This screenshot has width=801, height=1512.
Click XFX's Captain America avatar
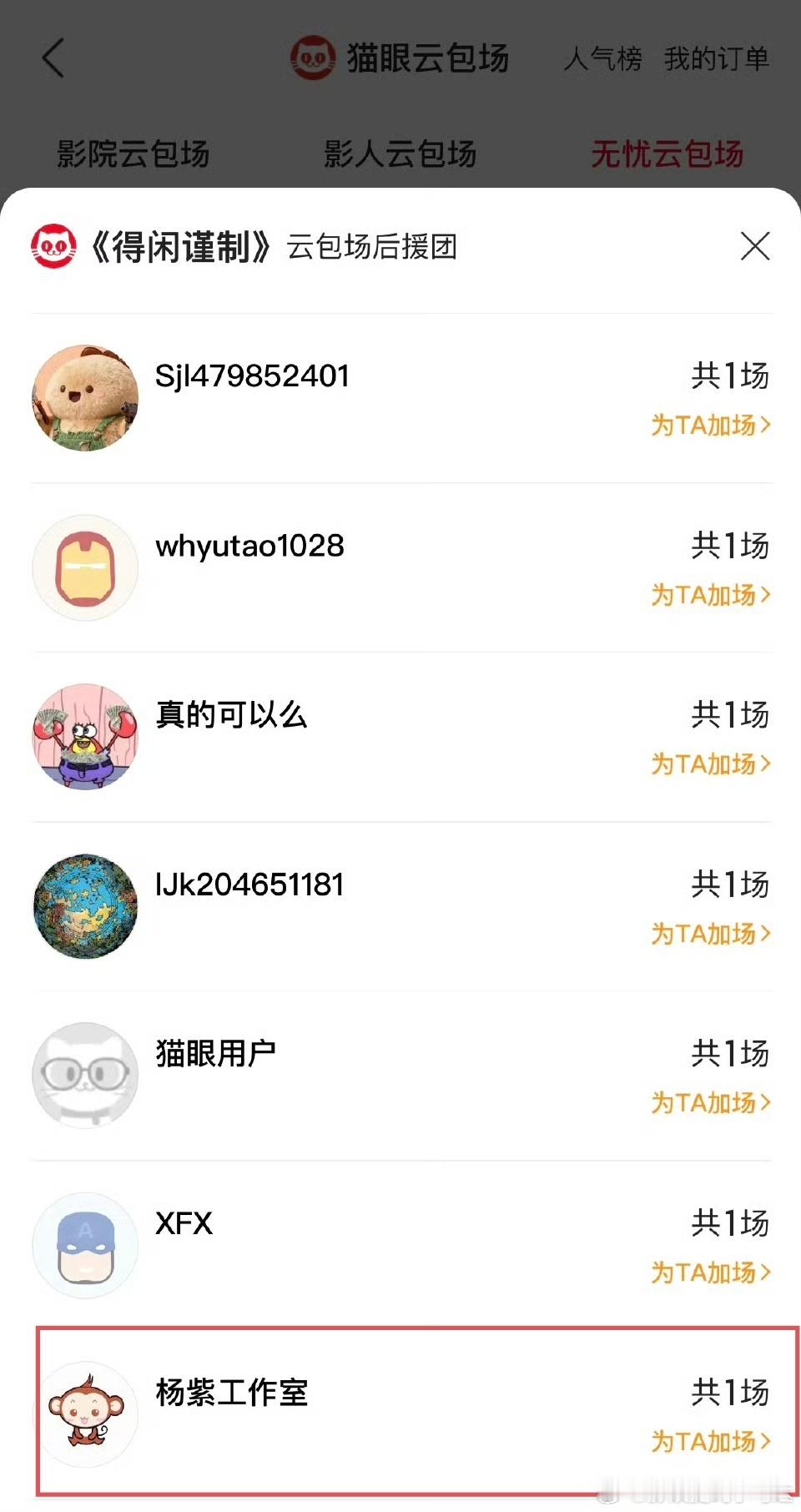pos(84,1246)
